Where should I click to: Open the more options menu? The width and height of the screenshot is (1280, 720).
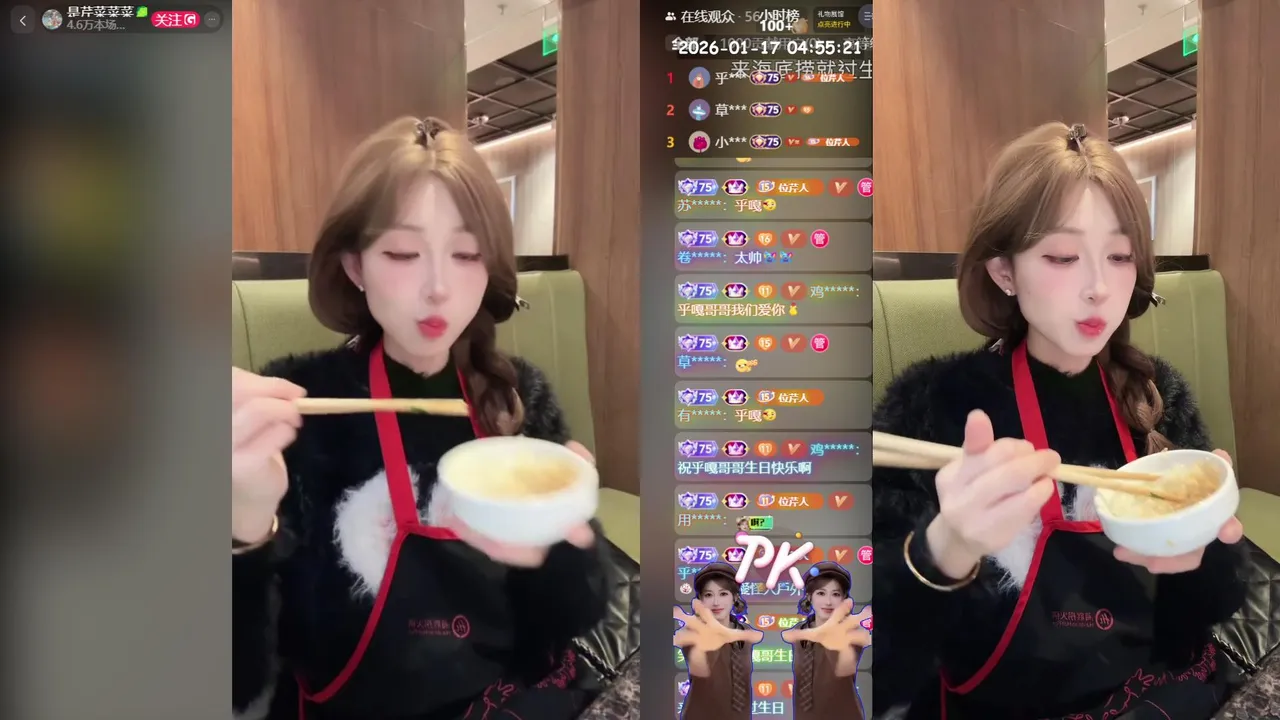(211, 19)
